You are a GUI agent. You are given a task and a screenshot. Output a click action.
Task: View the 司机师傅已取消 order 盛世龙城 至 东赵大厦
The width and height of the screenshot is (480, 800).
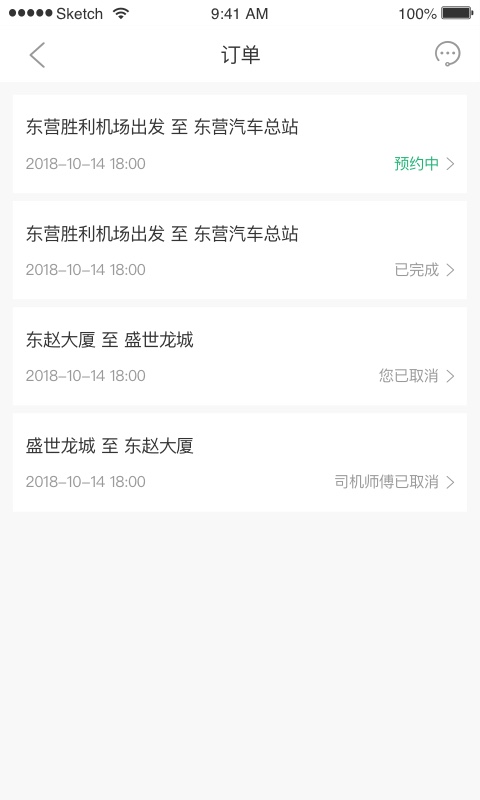[x=240, y=462]
